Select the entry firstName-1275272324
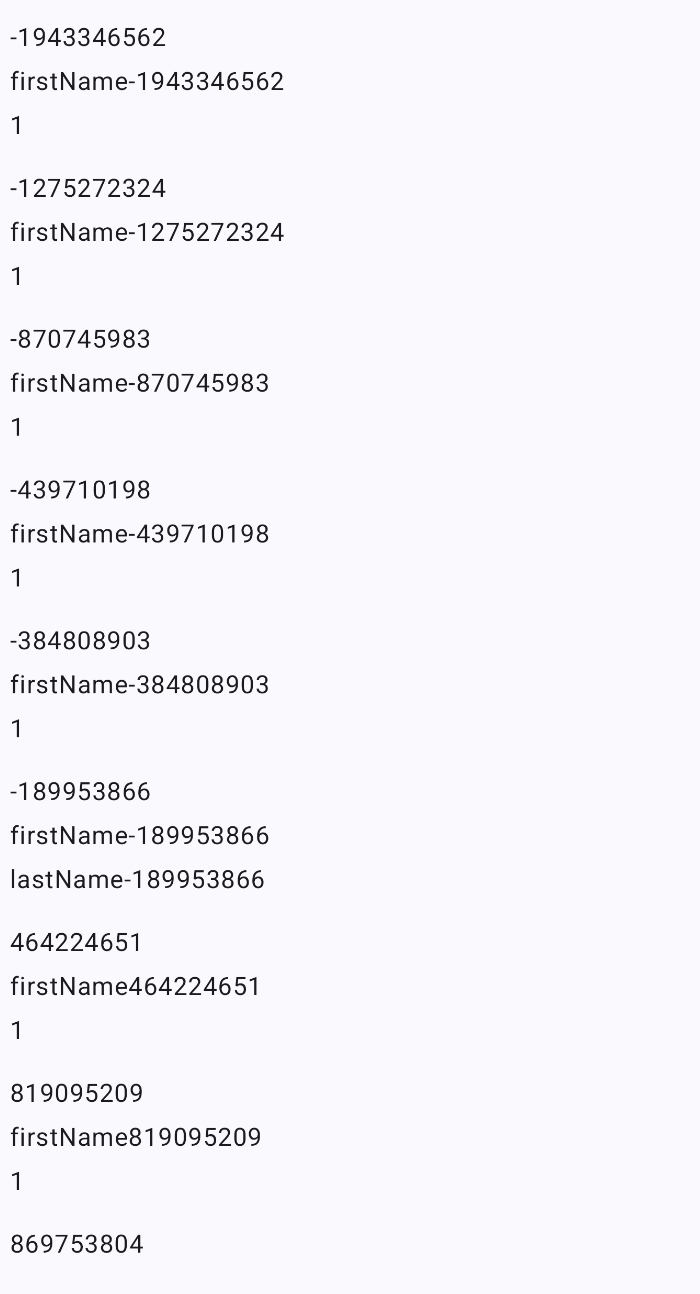 [147, 233]
